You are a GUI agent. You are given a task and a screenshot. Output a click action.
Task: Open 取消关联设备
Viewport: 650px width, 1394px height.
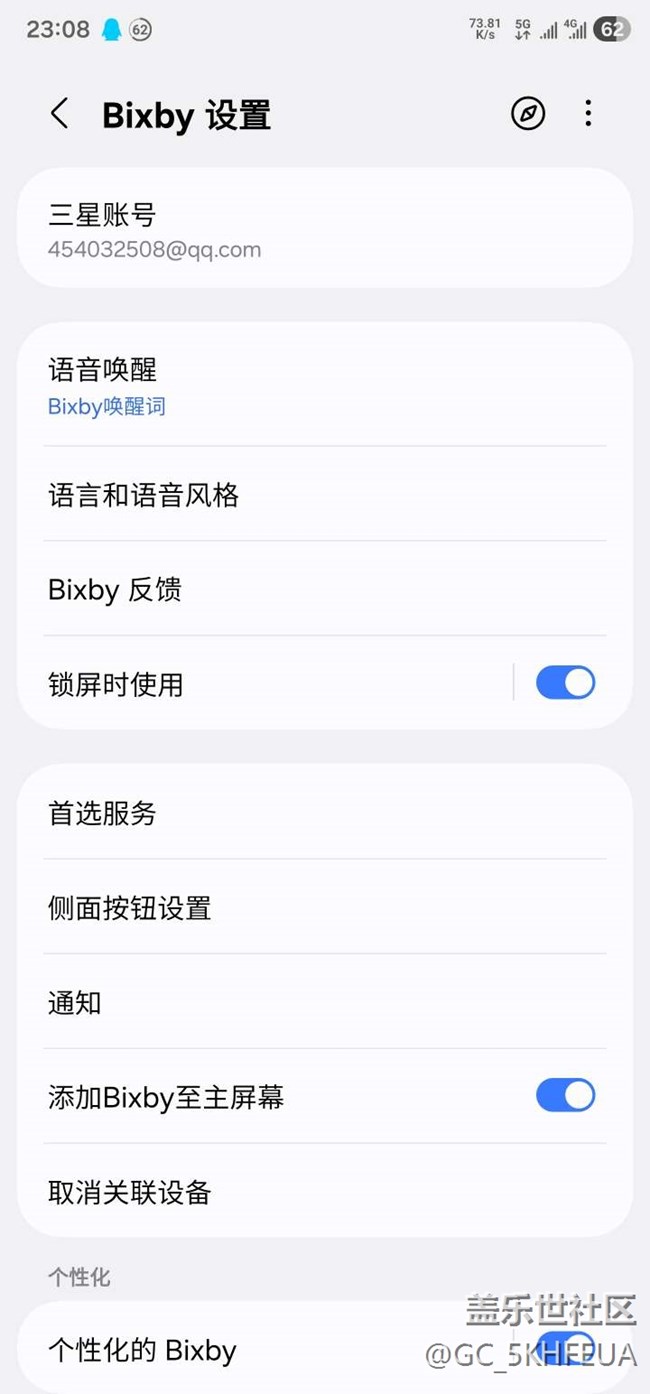pos(325,1191)
